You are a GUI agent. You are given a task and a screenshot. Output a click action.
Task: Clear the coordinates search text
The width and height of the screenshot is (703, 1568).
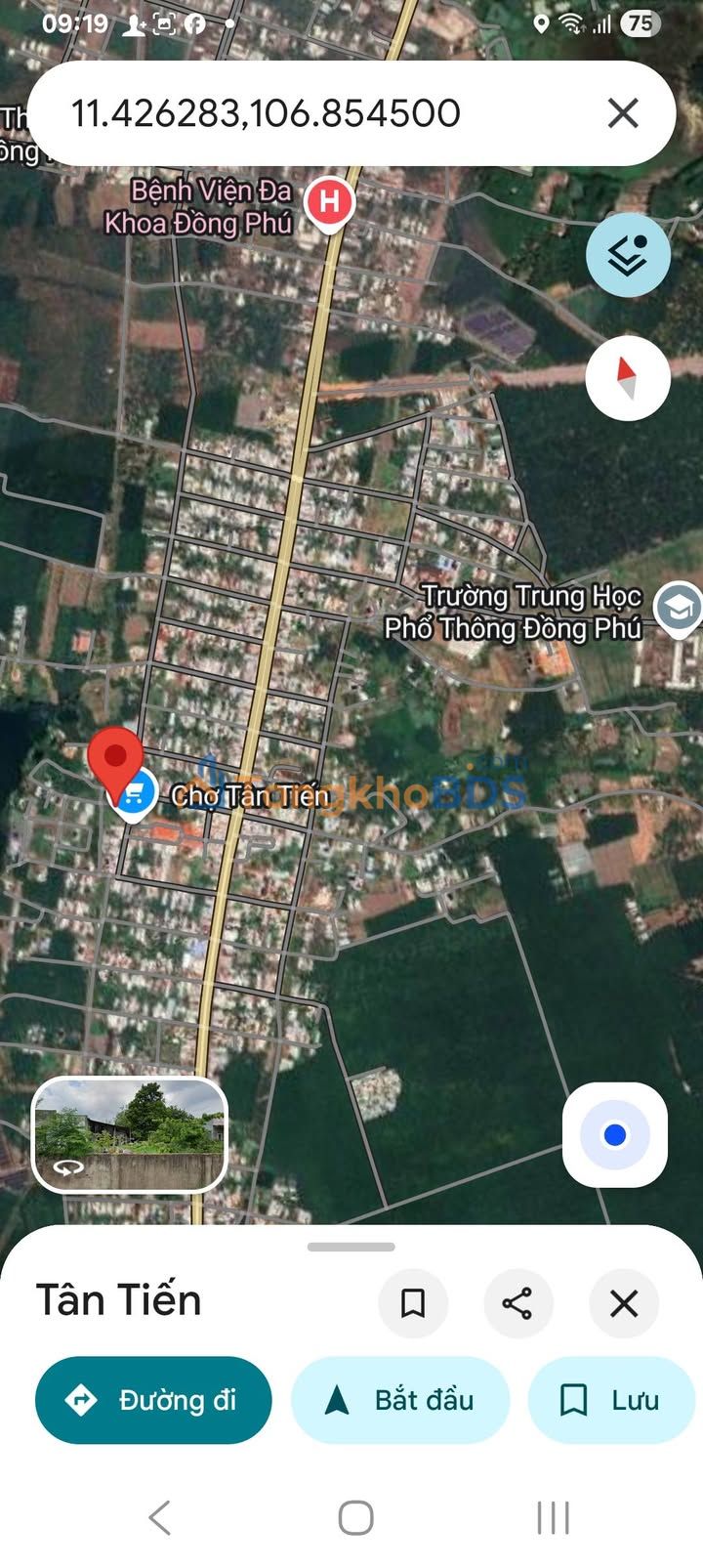pyautogui.click(x=623, y=113)
